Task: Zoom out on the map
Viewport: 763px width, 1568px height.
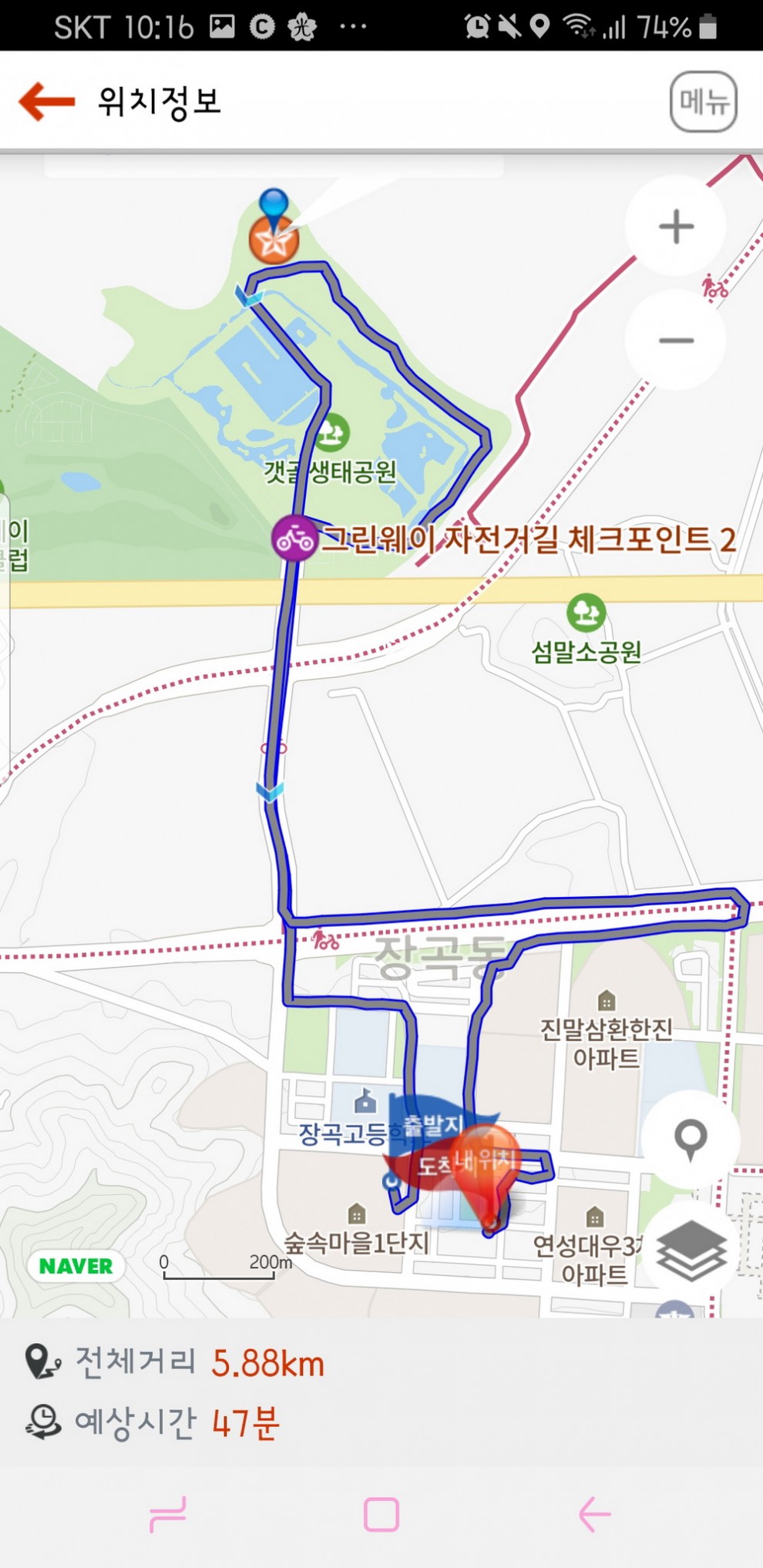Action: (676, 341)
